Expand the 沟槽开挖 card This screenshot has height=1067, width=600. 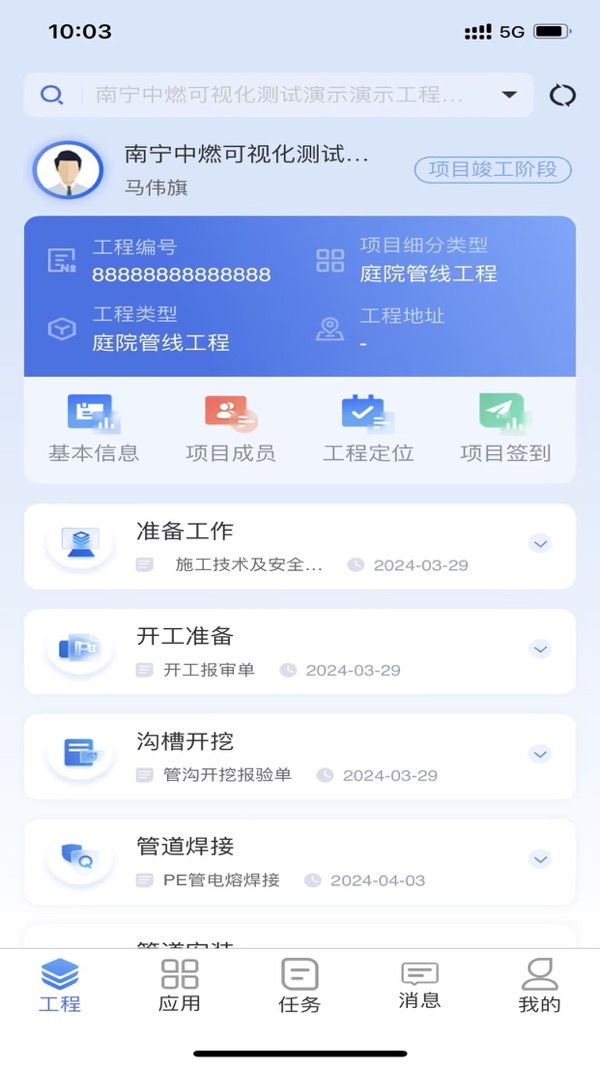tap(540, 754)
